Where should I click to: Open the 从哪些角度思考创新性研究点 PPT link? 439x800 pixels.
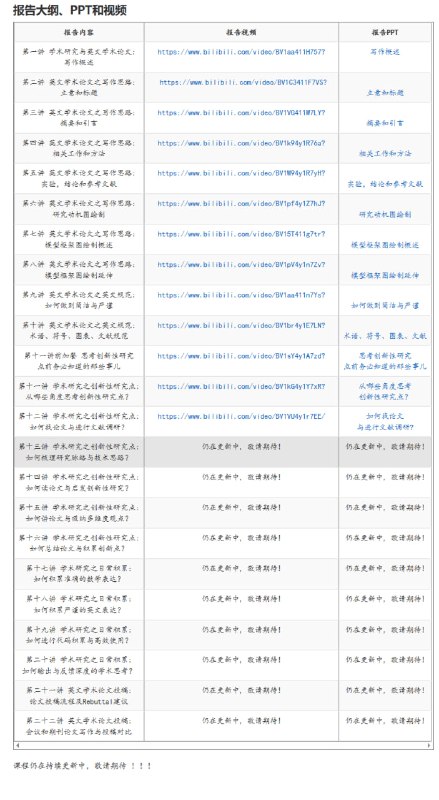click(385, 391)
